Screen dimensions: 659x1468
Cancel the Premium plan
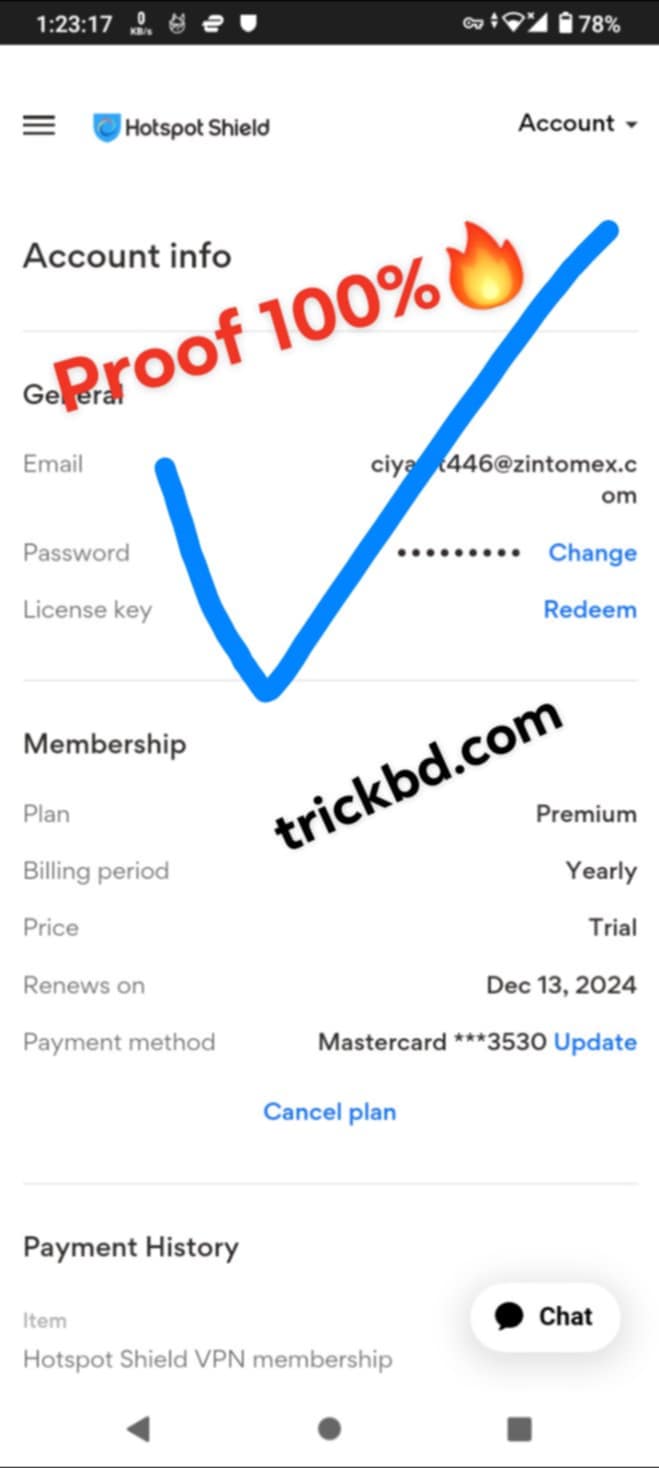(x=329, y=1112)
